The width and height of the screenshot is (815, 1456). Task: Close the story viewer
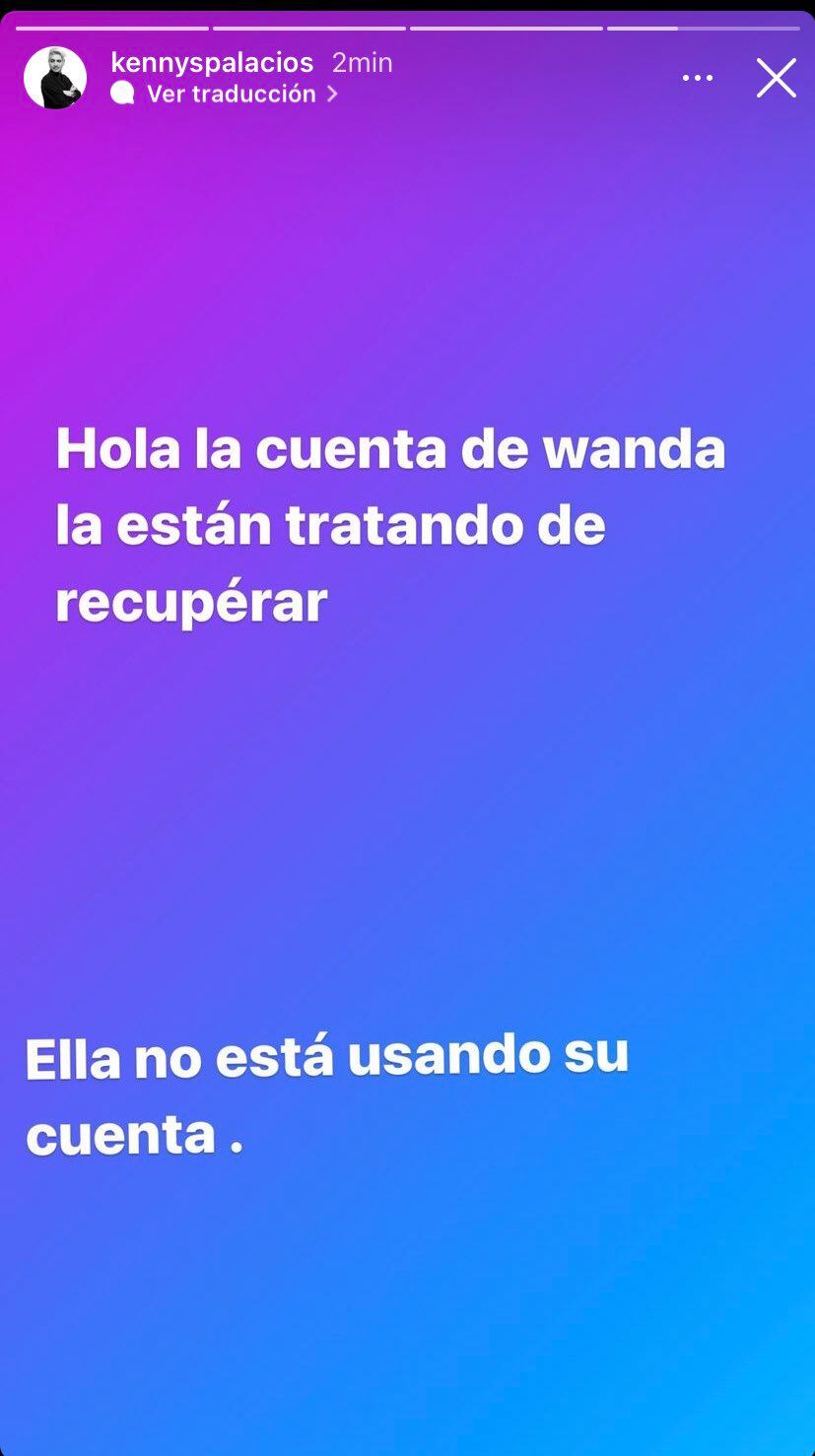[776, 78]
